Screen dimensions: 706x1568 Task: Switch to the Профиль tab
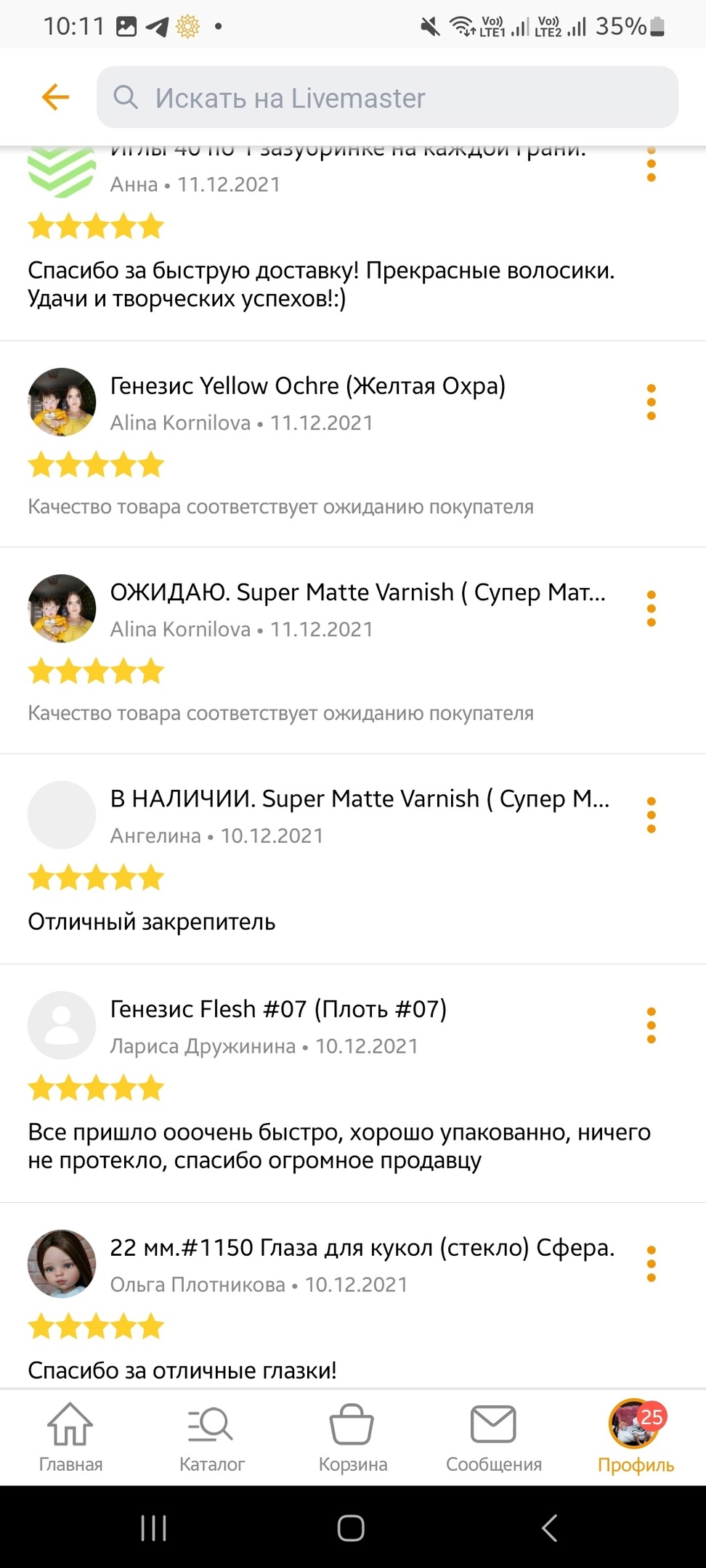[636, 1437]
